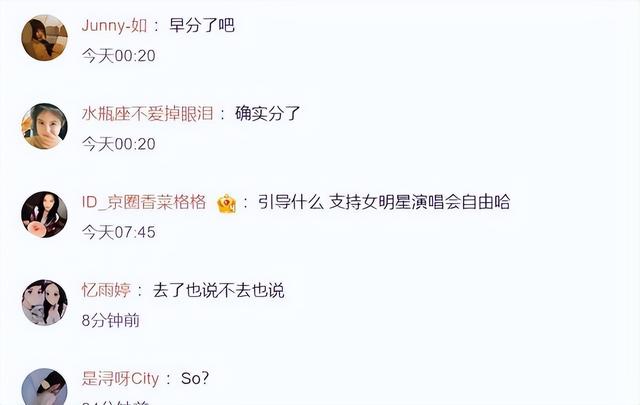Tap the avatar of ID_京圈香菜格格
640x405 pixels.
[44, 214]
